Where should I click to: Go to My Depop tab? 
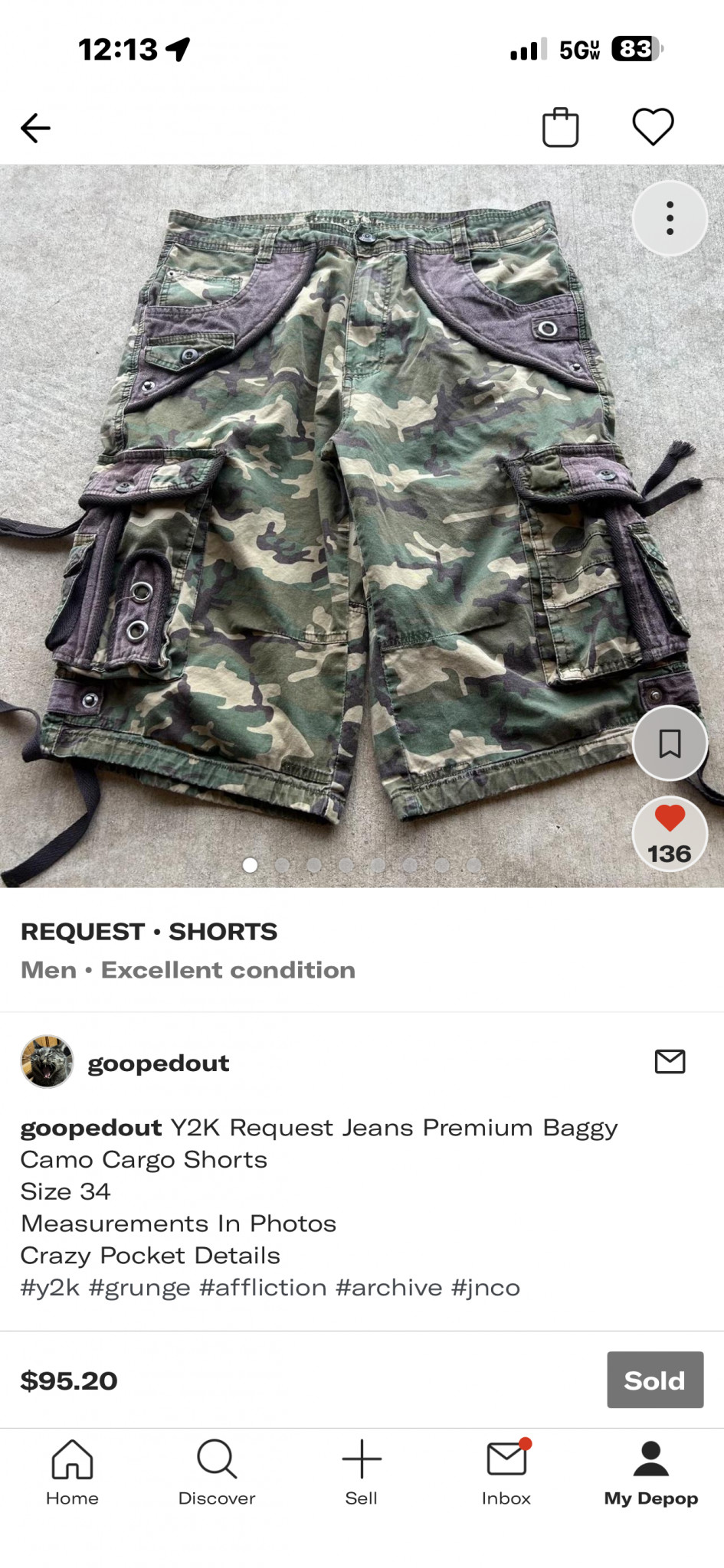pyautogui.click(x=650, y=1472)
